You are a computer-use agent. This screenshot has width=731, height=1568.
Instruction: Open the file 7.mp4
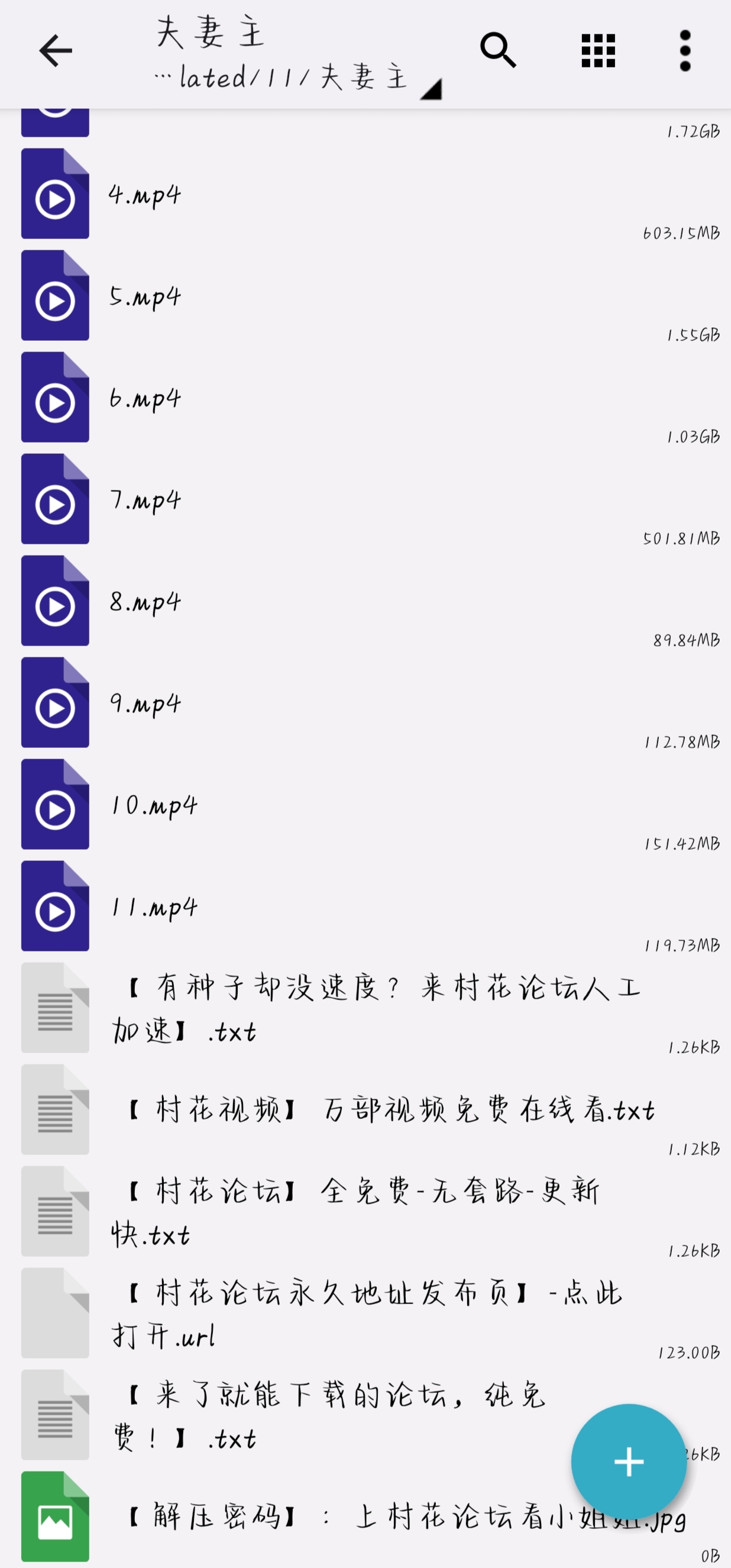click(x=365, y=499)
